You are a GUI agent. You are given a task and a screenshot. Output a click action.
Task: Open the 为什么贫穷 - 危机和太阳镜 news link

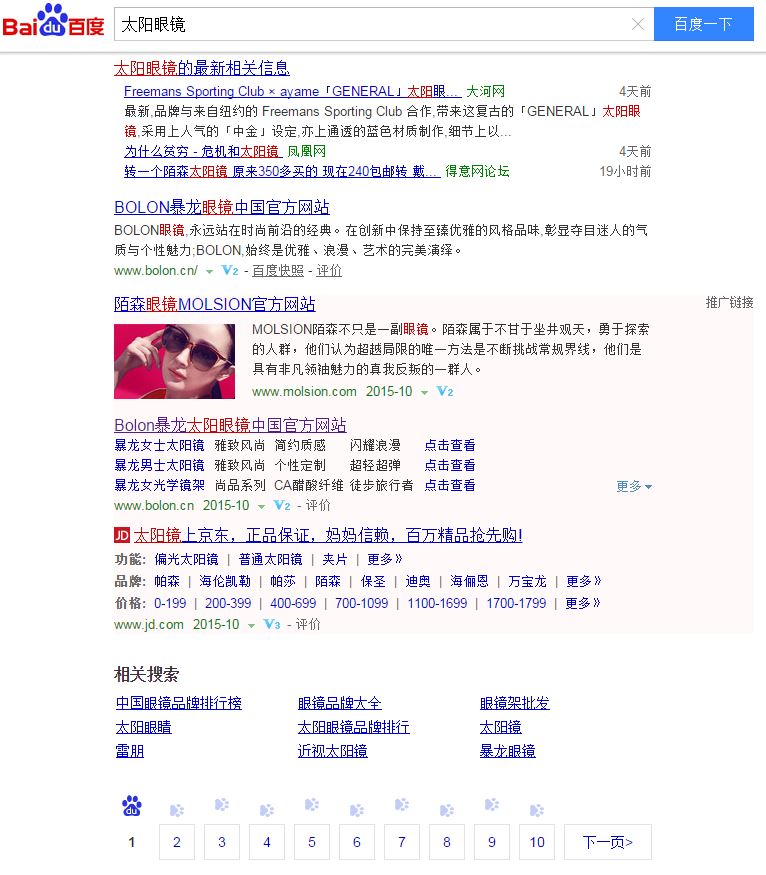[201, 151]
